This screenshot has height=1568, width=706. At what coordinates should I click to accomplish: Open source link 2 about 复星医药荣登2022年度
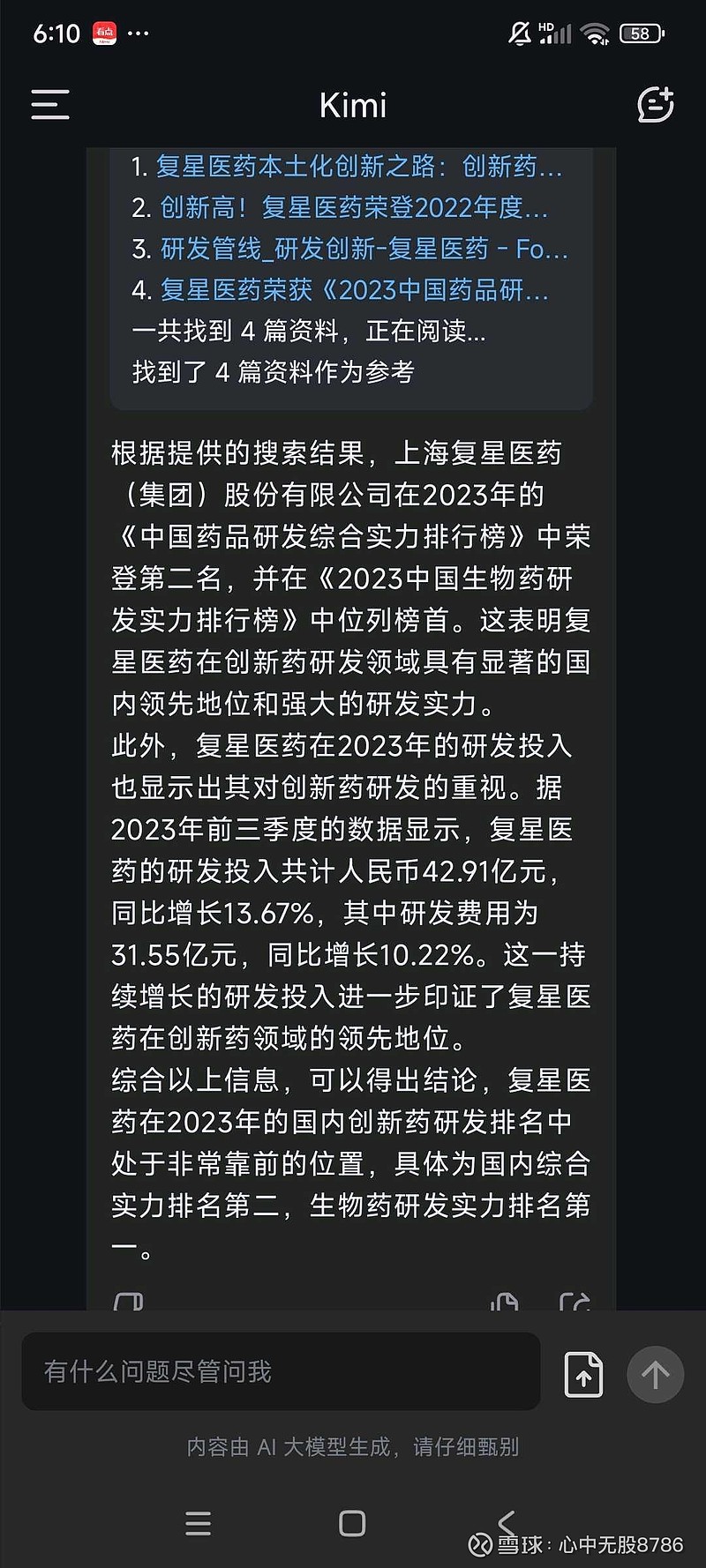340,207
